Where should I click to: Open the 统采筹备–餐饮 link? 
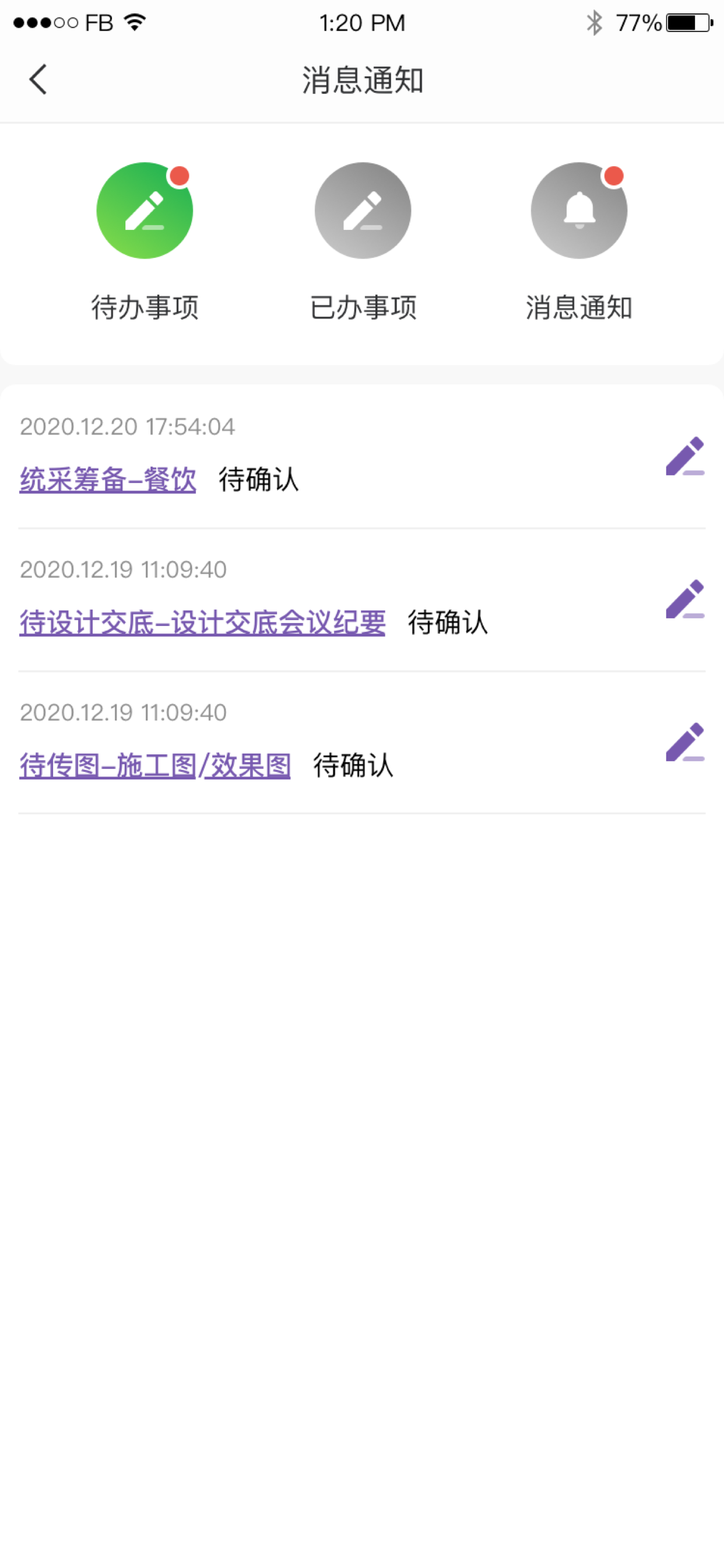[x=108, y=480]
